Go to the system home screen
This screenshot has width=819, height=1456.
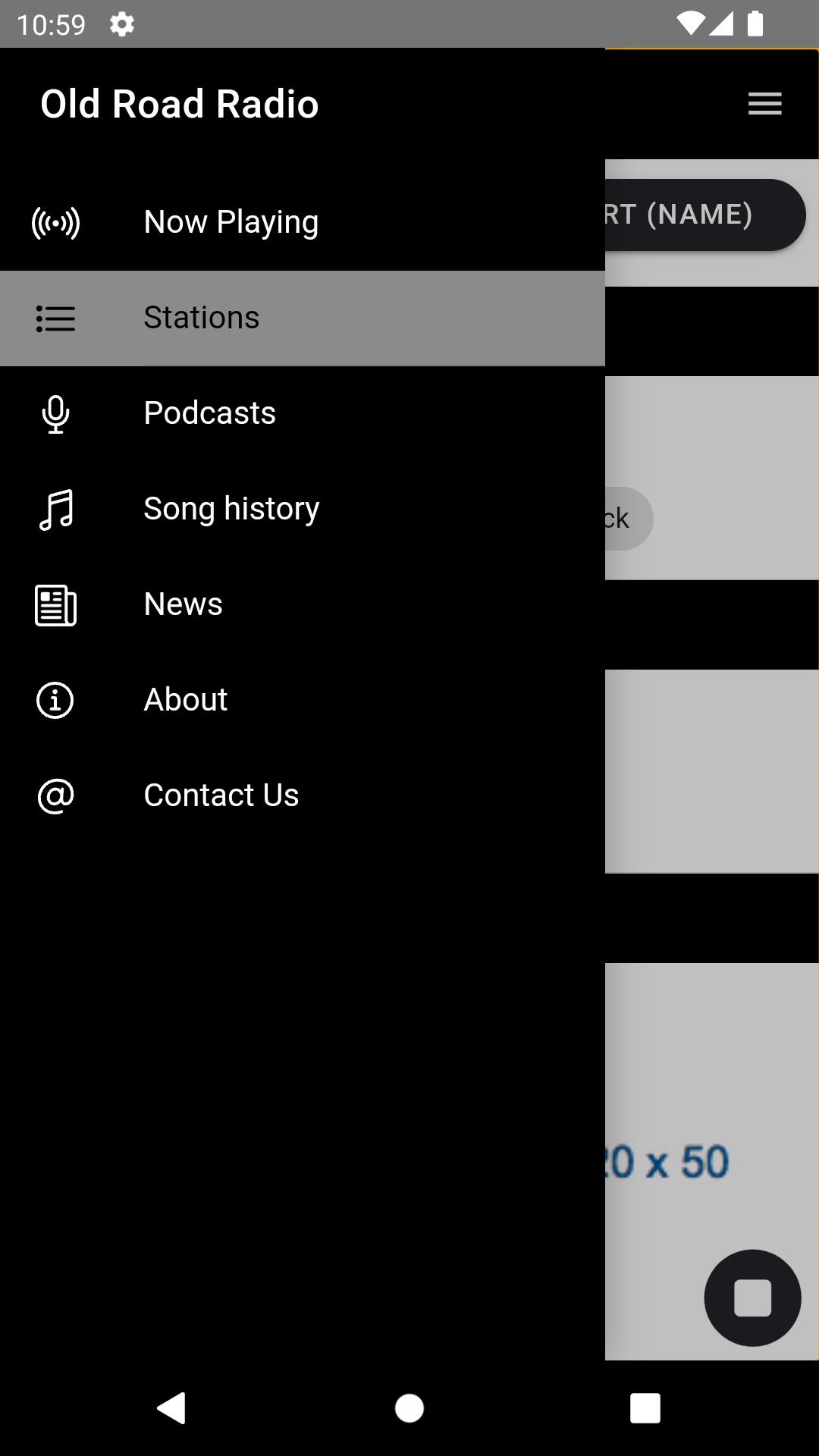tap(409, 1408)
